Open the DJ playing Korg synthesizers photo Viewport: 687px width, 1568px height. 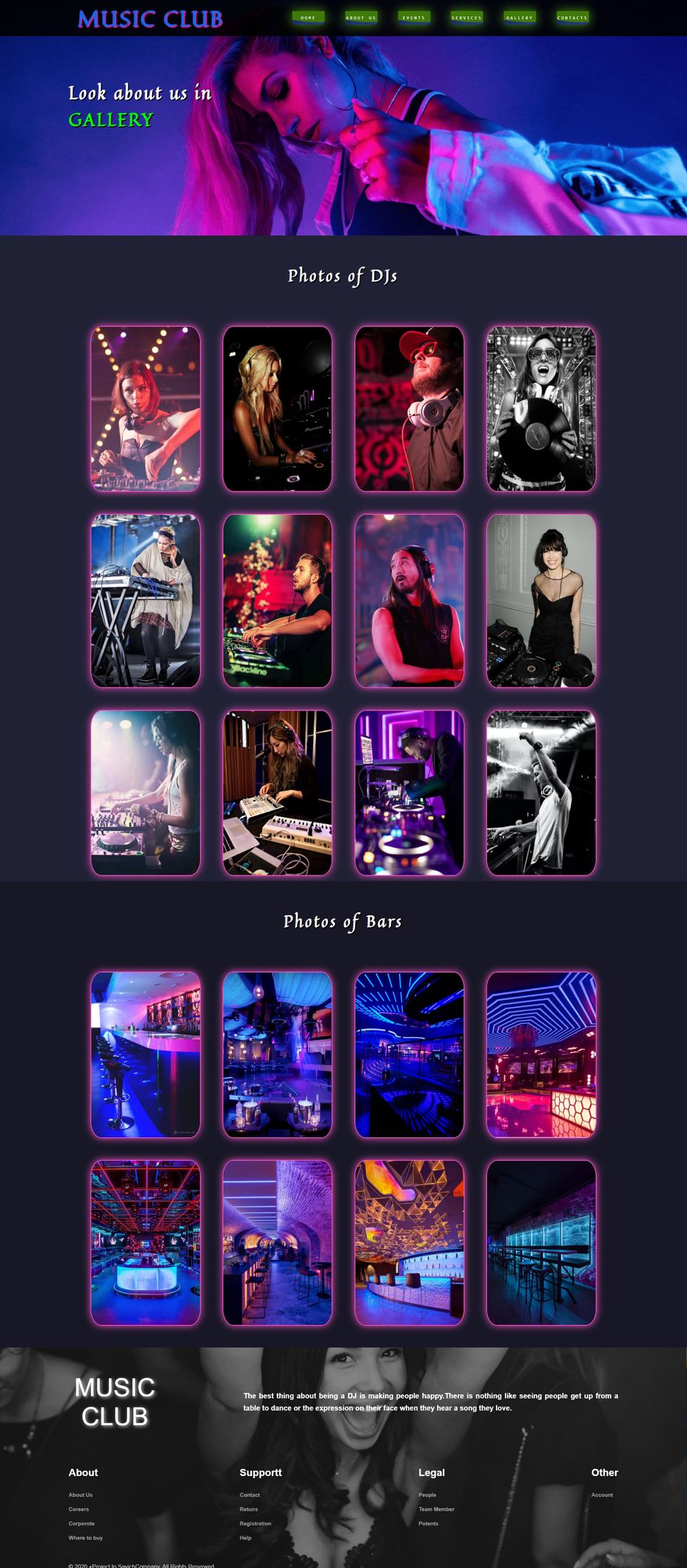coord(277,792)
